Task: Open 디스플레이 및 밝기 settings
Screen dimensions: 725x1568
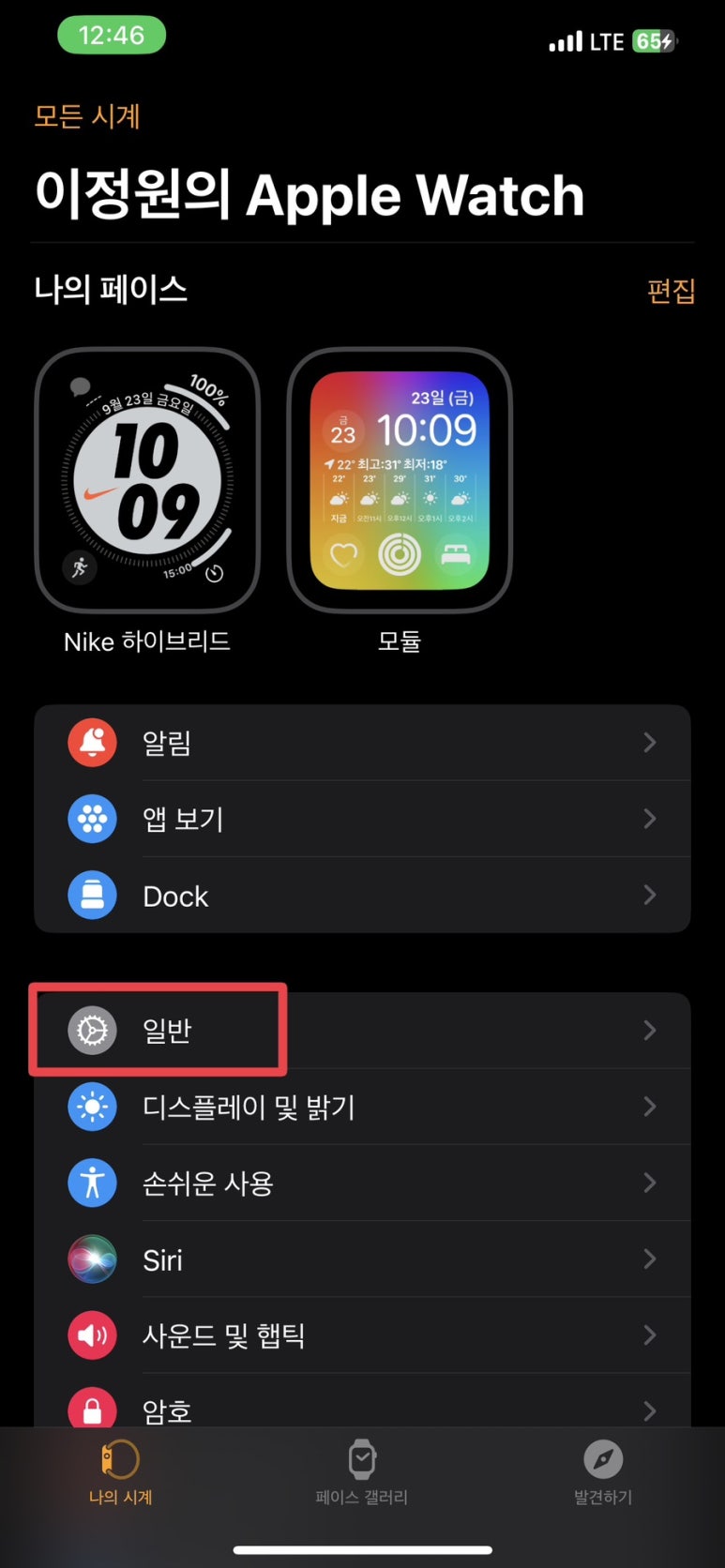Action: [x=362, y=1108]
